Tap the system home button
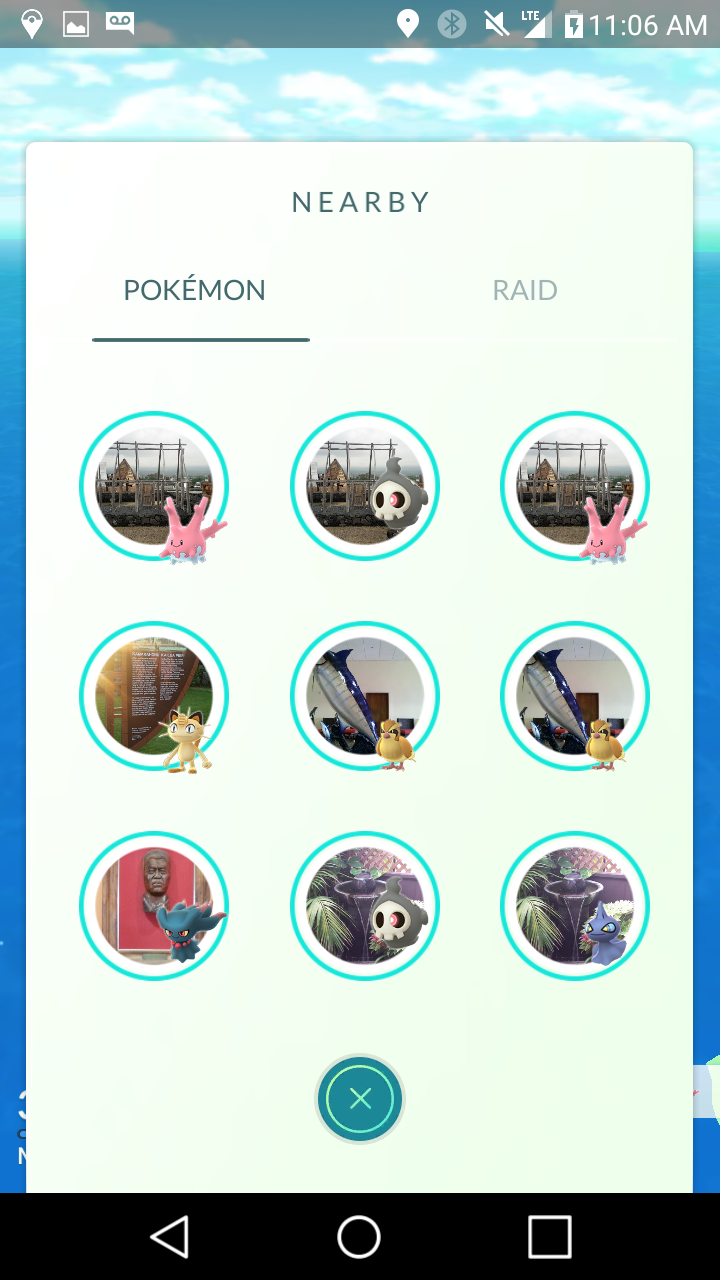Image resolution: width=720 pixels, height=1280 pixels. click(359, 1236)
